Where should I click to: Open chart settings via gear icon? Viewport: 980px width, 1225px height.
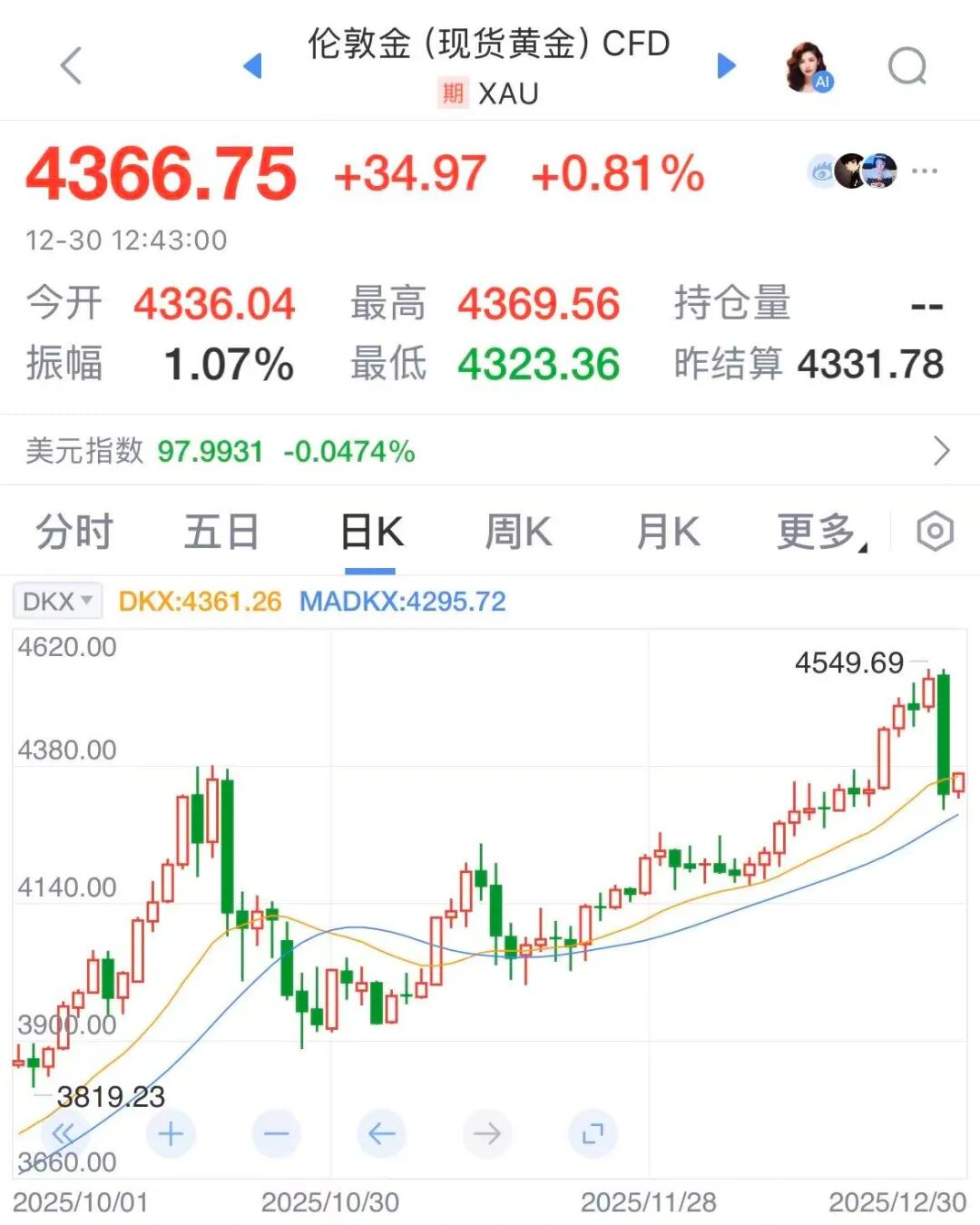click(x=935, y=531)
